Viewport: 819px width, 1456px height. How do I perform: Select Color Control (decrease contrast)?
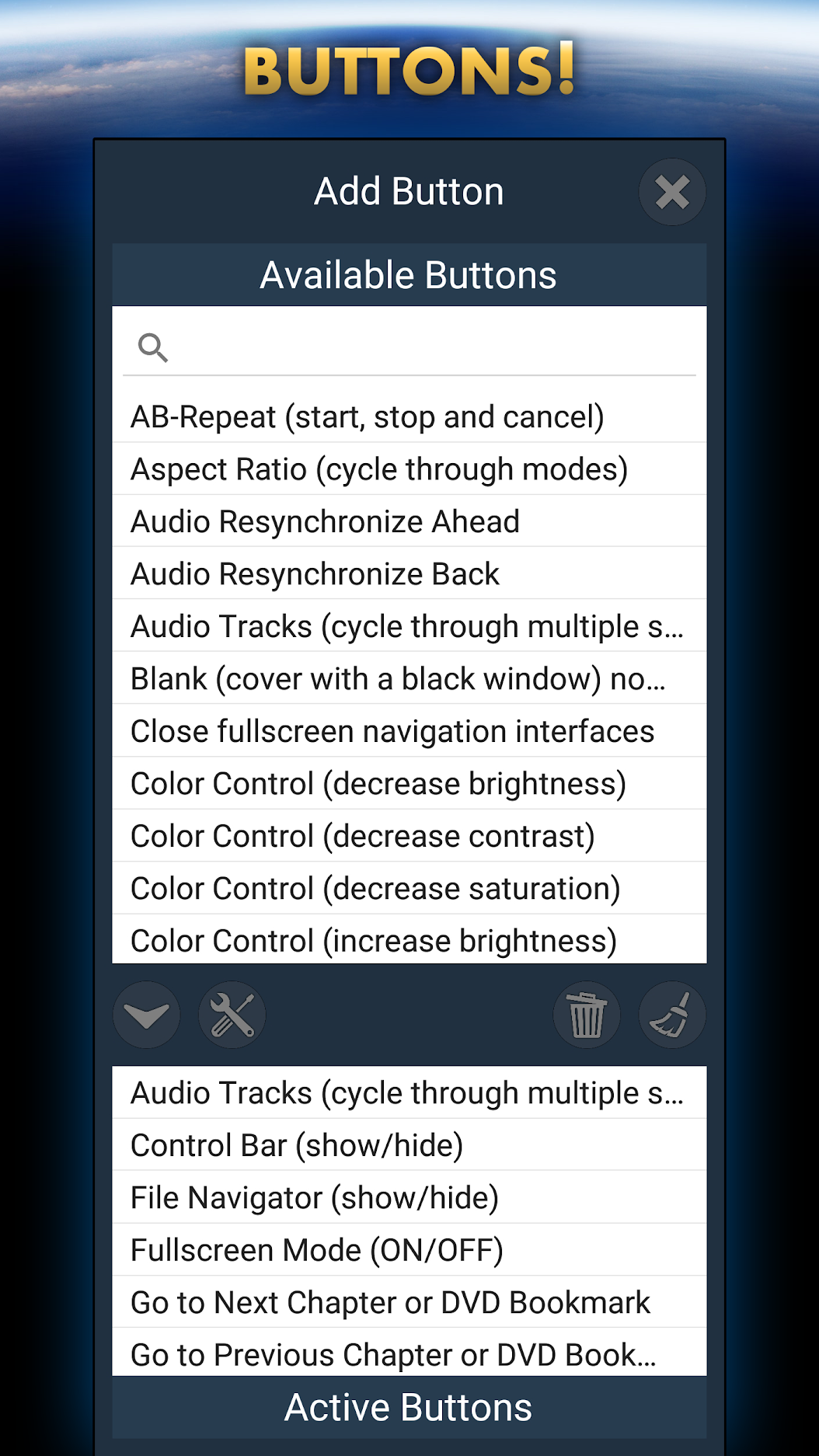[410, 836]
